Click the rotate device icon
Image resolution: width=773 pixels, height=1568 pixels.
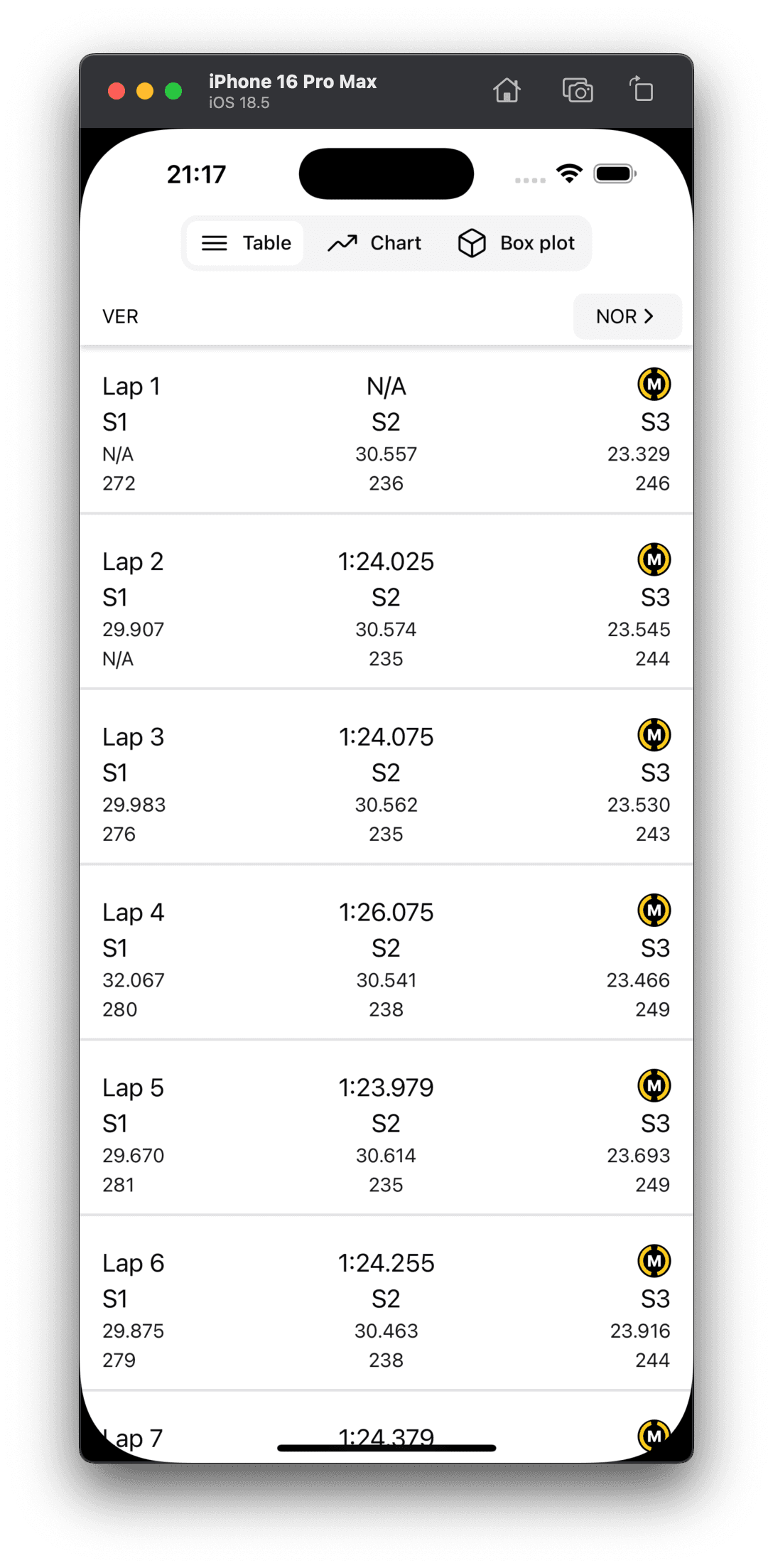(x=642, y=90)
